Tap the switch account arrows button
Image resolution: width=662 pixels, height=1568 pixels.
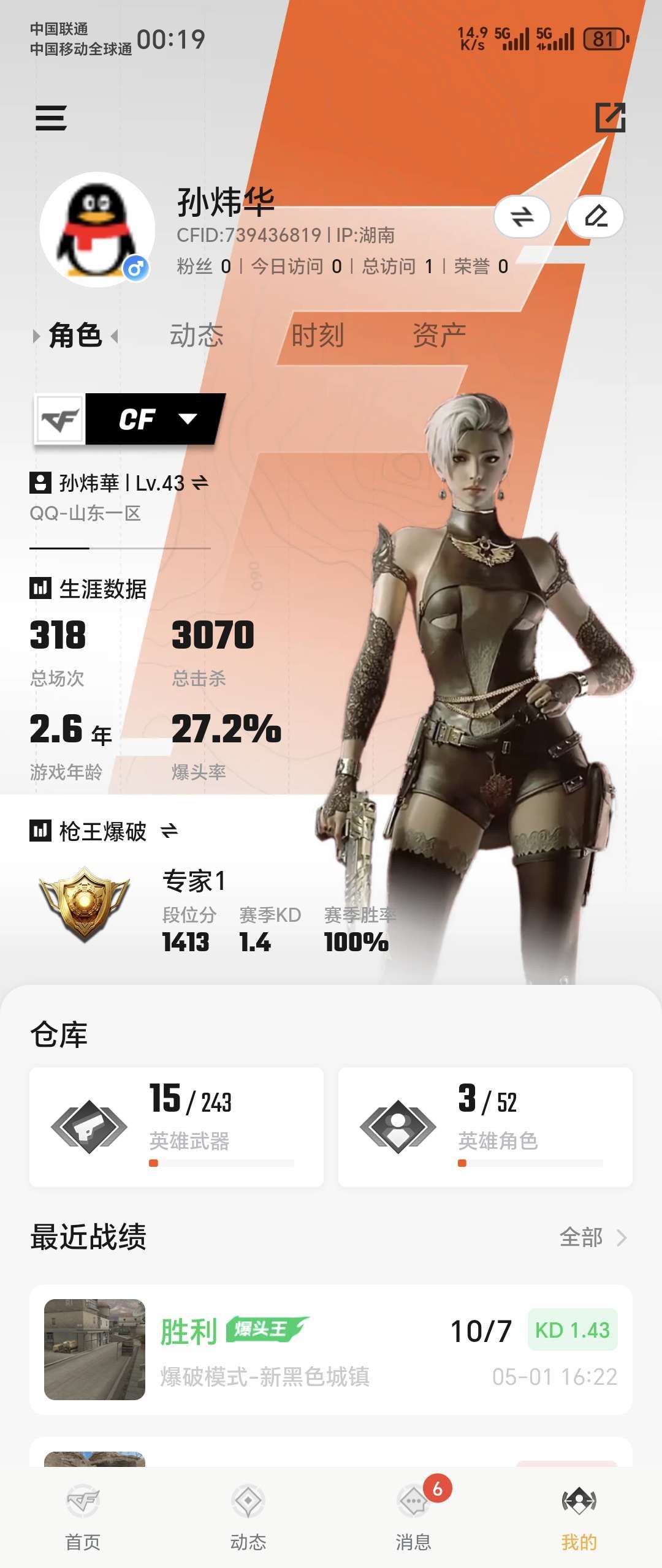[x=522, y=217]
